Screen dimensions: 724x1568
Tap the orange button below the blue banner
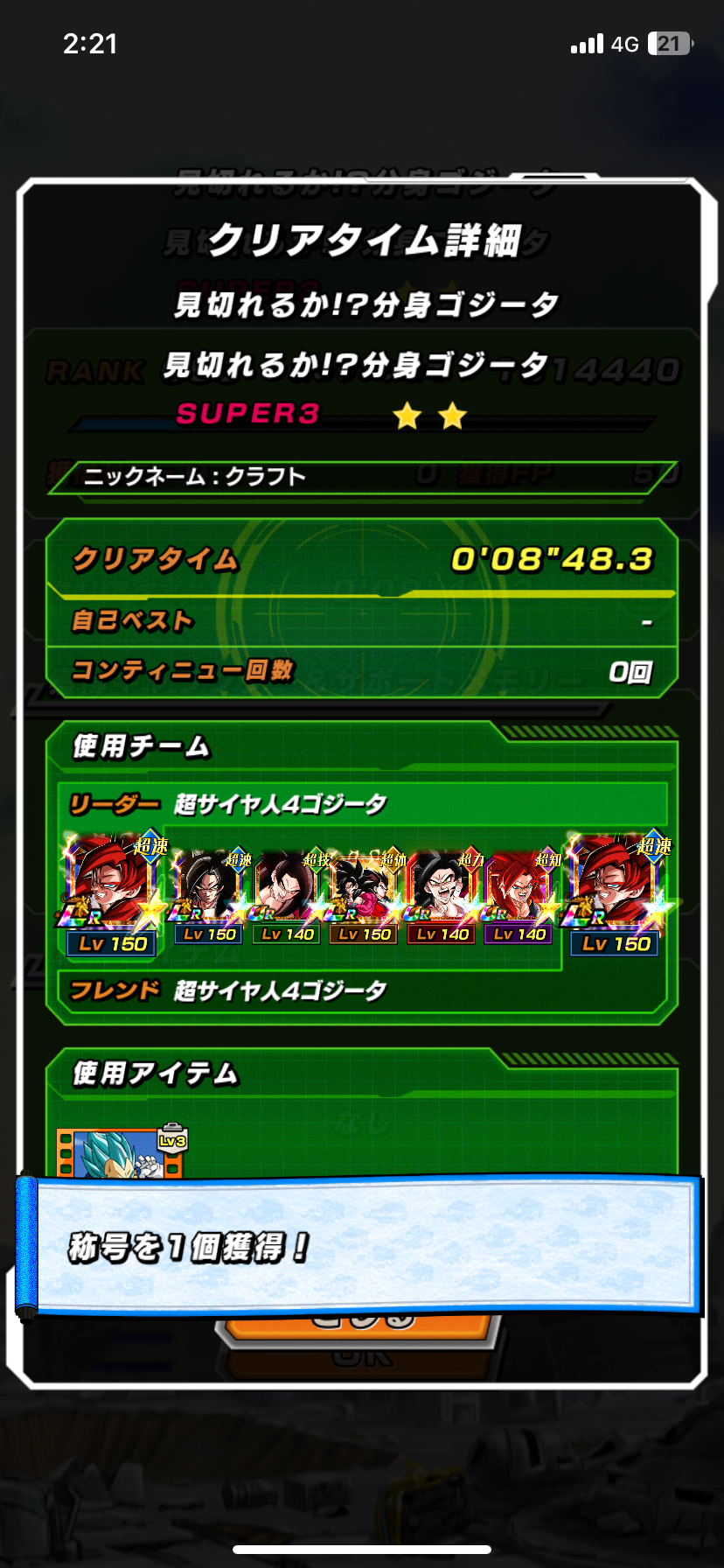(362, 1337)
